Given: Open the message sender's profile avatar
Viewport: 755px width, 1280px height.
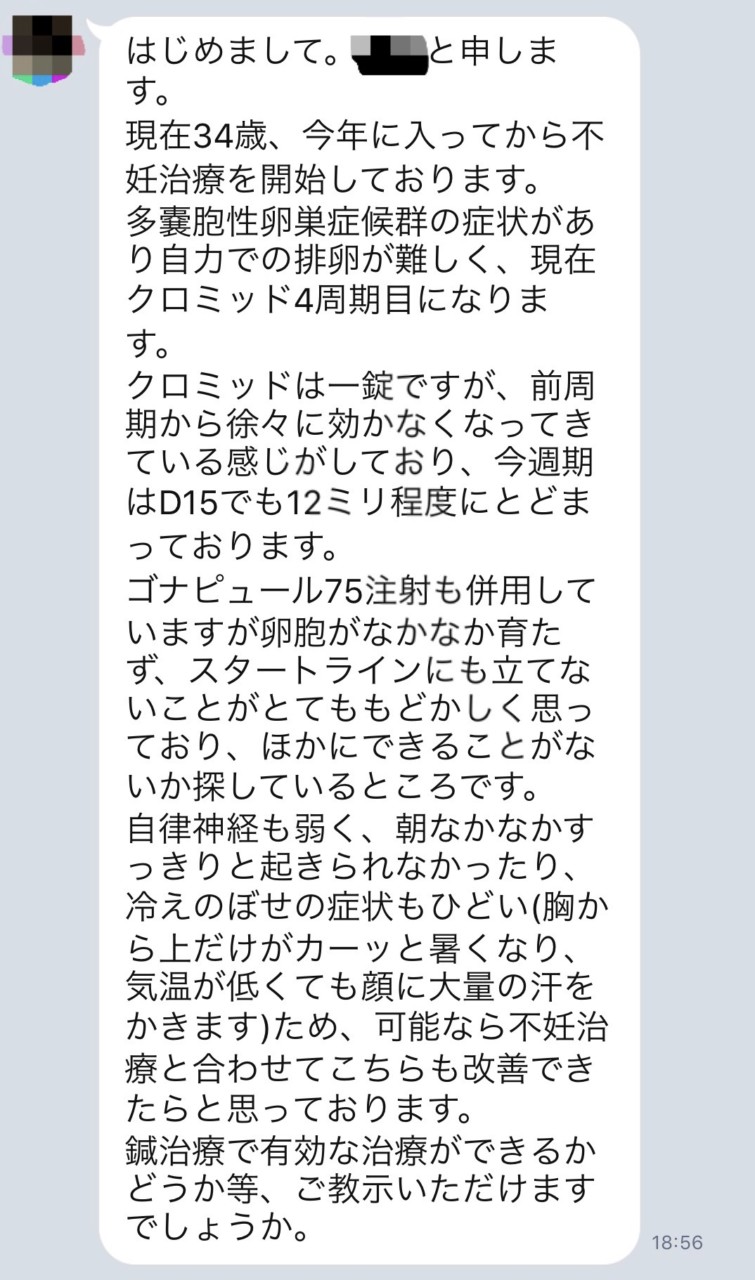Looking at the screenshot, I should point(40,46).
